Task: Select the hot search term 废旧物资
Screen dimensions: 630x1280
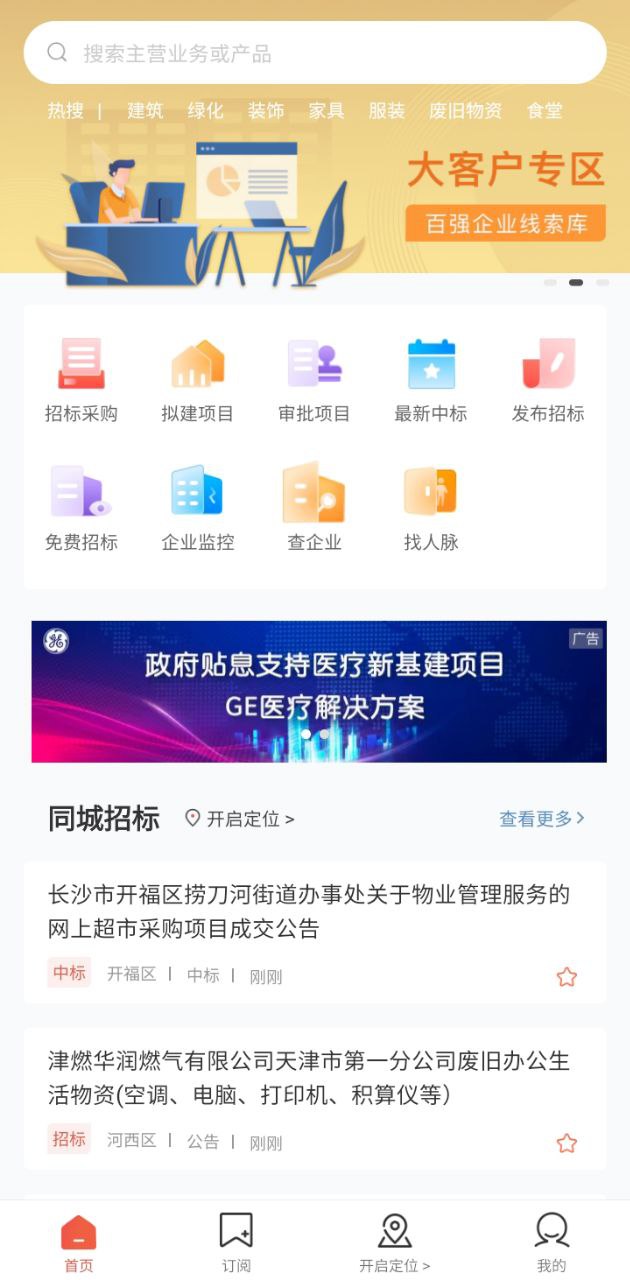Action: point(465,111)
